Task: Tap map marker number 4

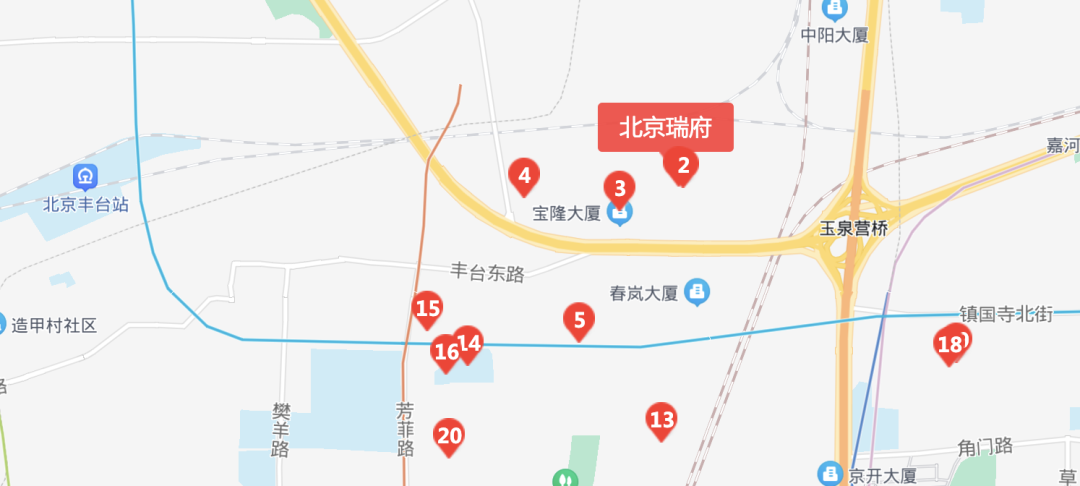Action: 523,176
